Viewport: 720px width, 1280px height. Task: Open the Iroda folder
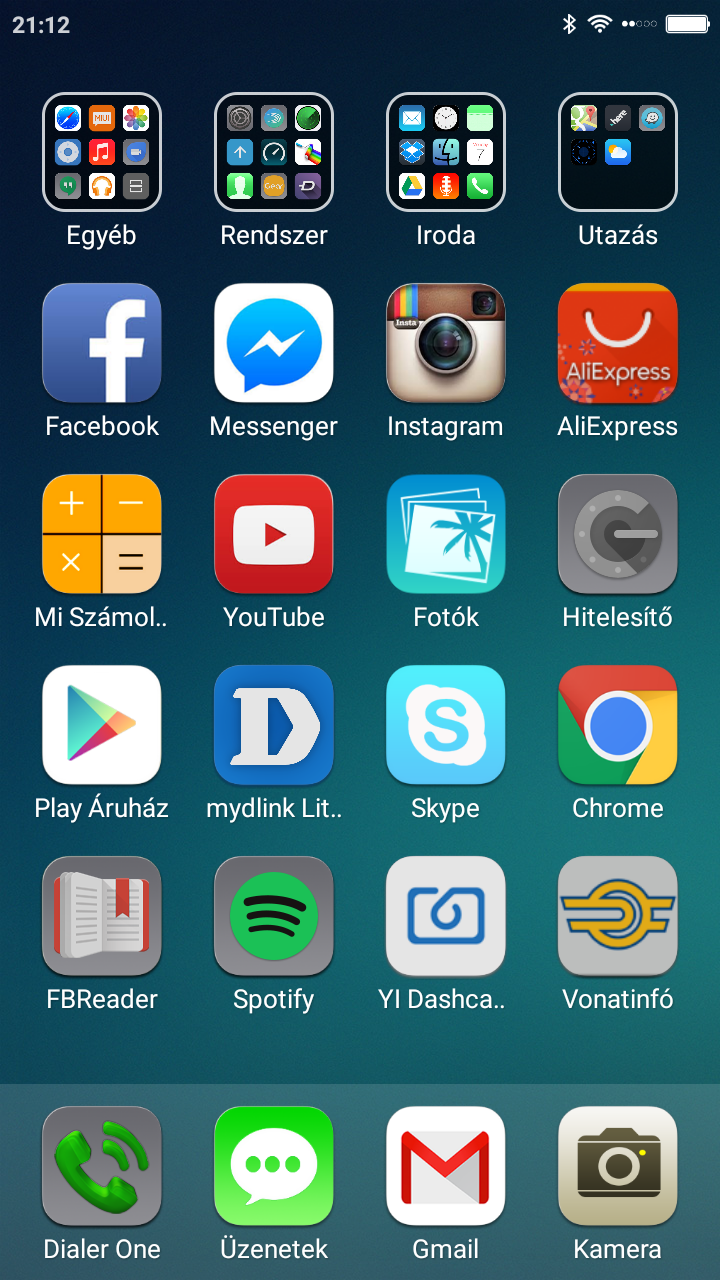(446, 152)
